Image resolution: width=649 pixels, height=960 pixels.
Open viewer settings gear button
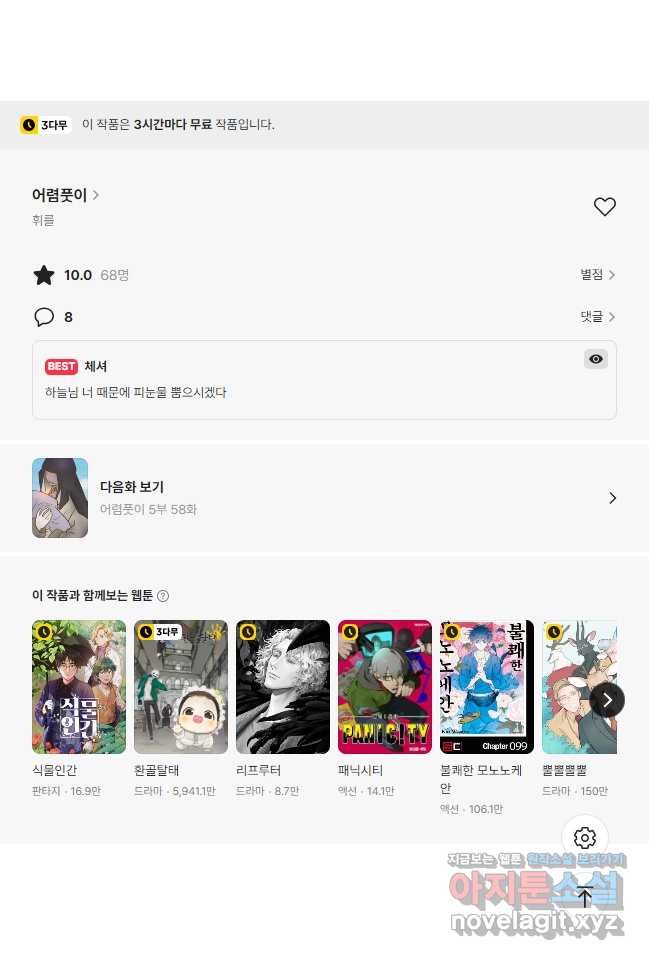[585, 838]
